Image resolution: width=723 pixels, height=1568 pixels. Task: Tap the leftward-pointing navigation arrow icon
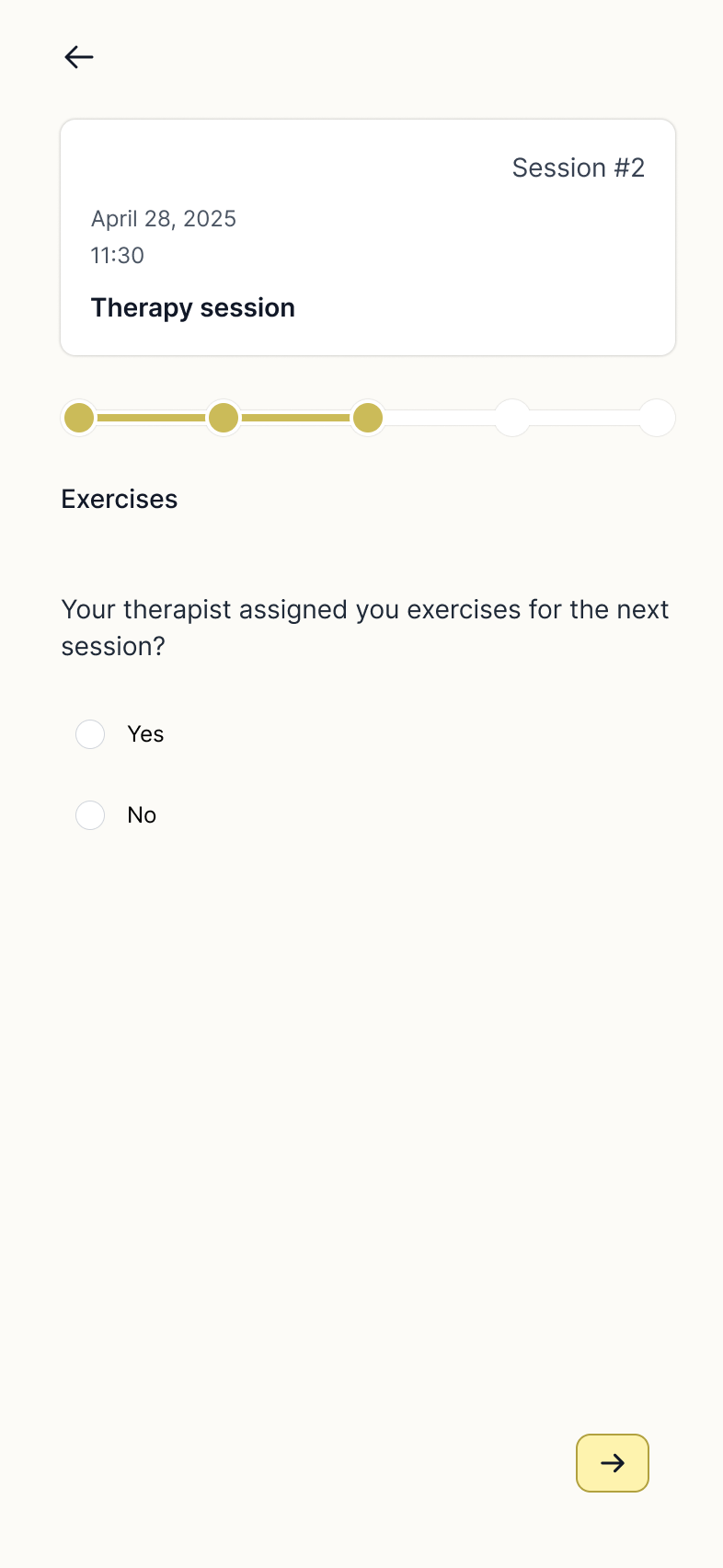[x=78, y=56]
